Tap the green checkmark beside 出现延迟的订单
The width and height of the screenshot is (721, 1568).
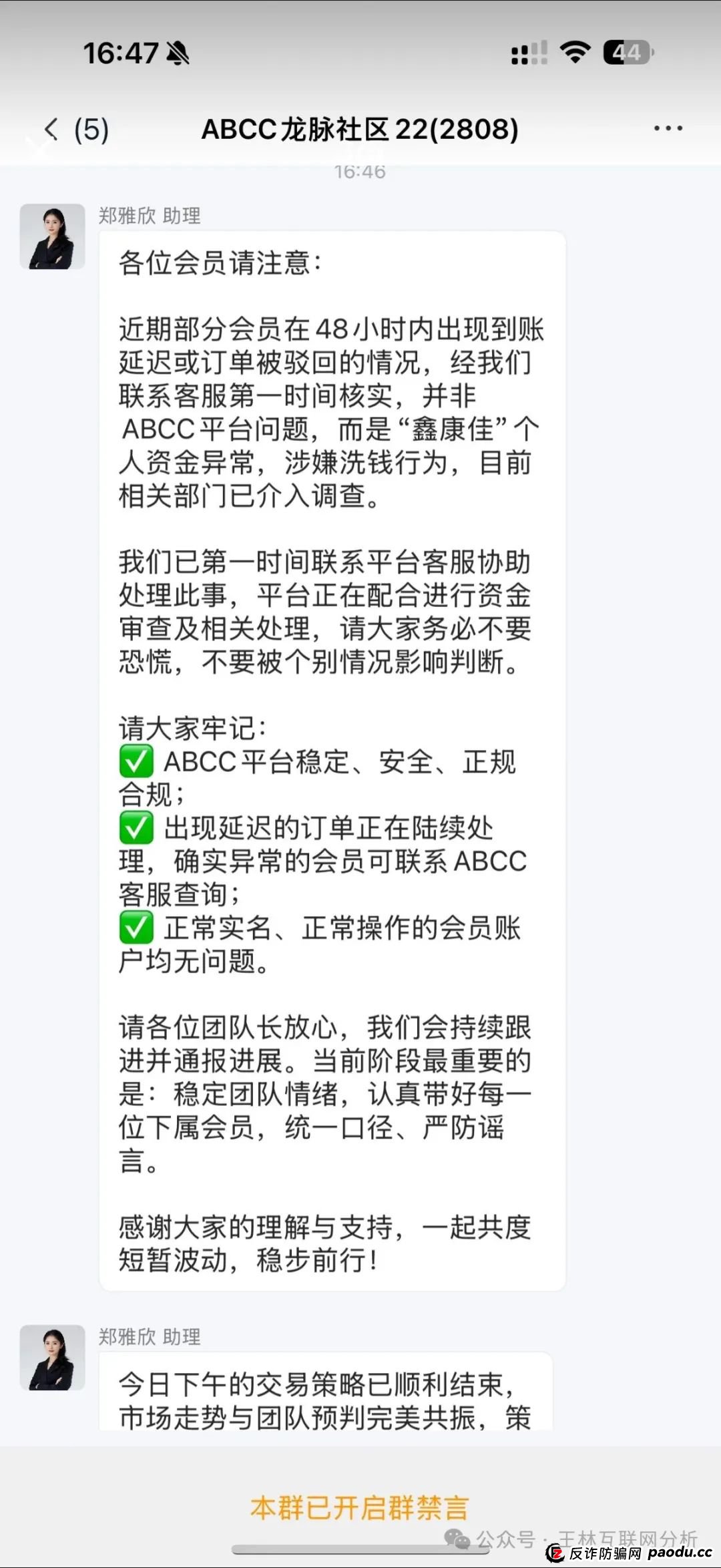(x=136, y=829)
